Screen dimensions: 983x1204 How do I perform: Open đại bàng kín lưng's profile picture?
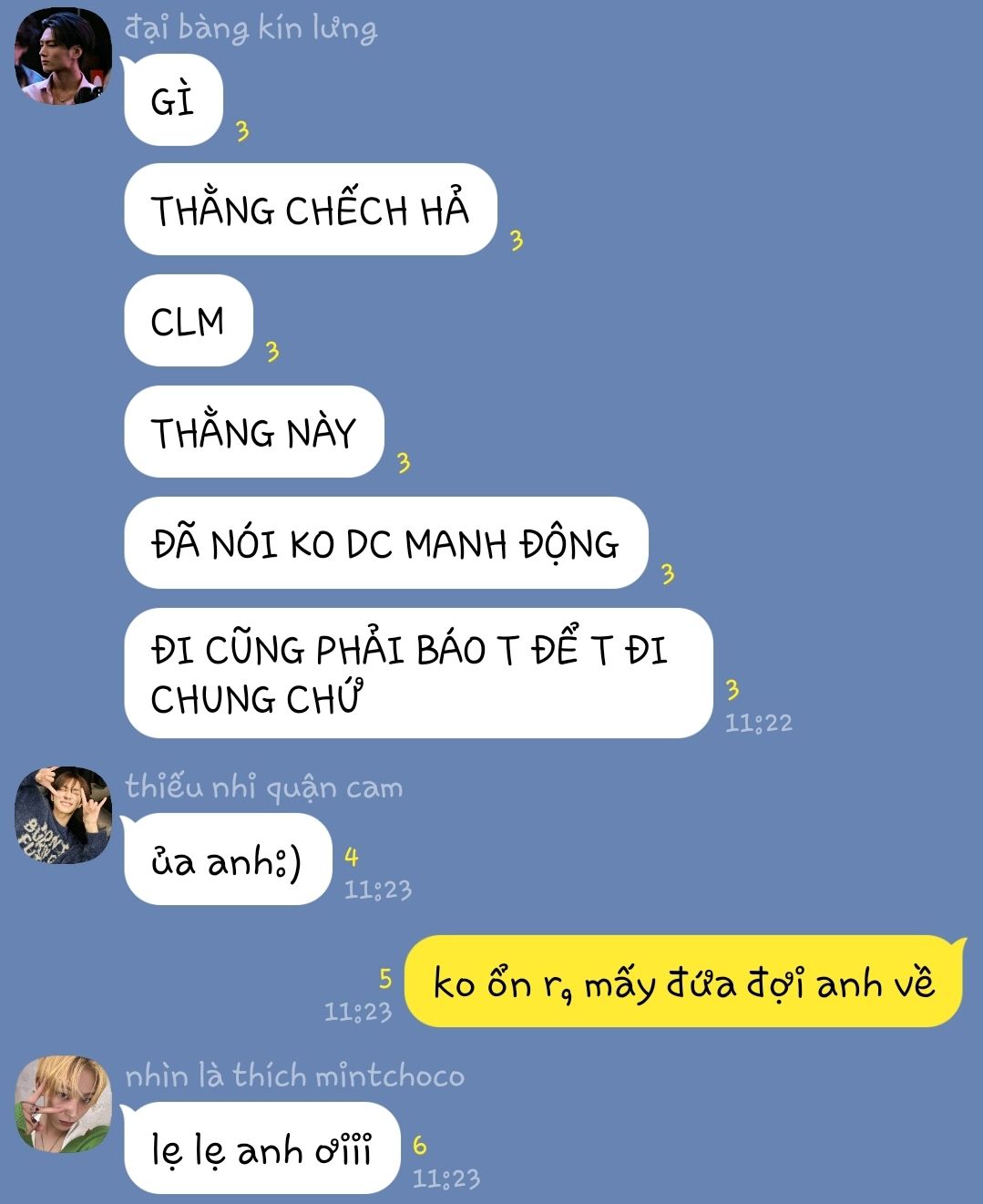coord(63,57)
